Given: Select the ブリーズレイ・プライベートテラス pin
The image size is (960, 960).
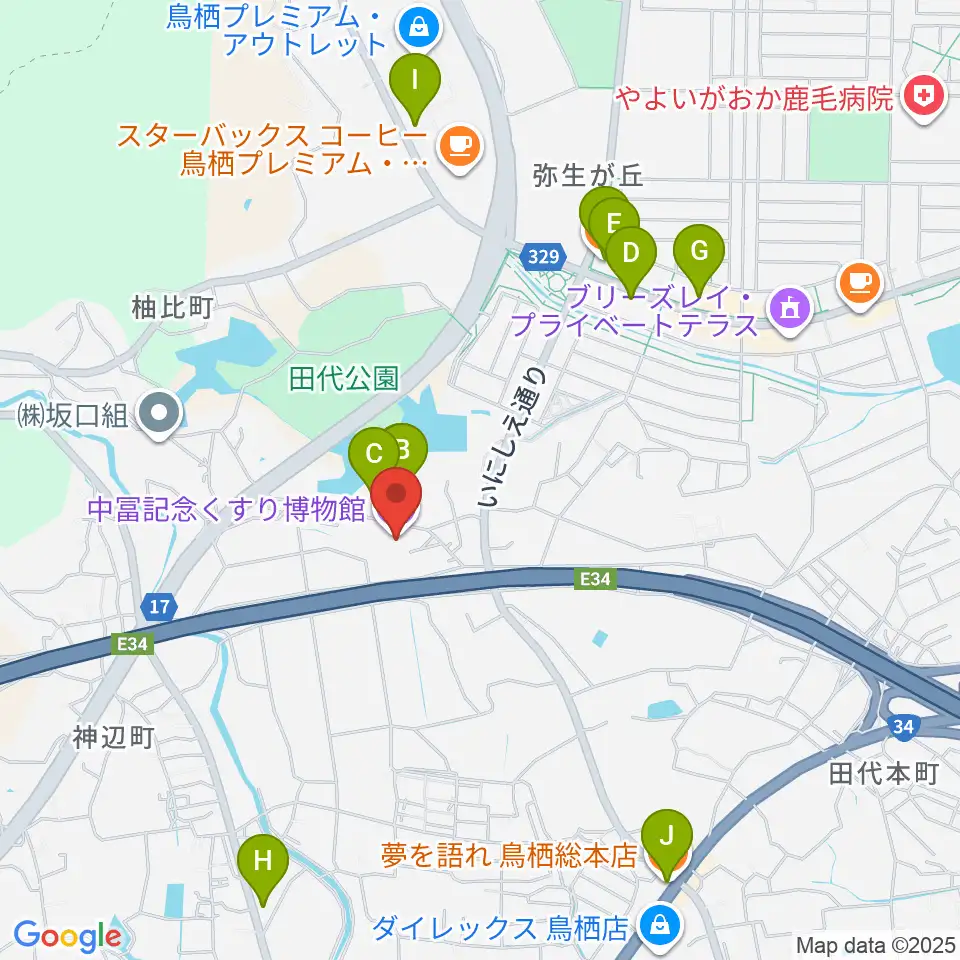Looking at the screenshot, I should click(x=790, y=311).
